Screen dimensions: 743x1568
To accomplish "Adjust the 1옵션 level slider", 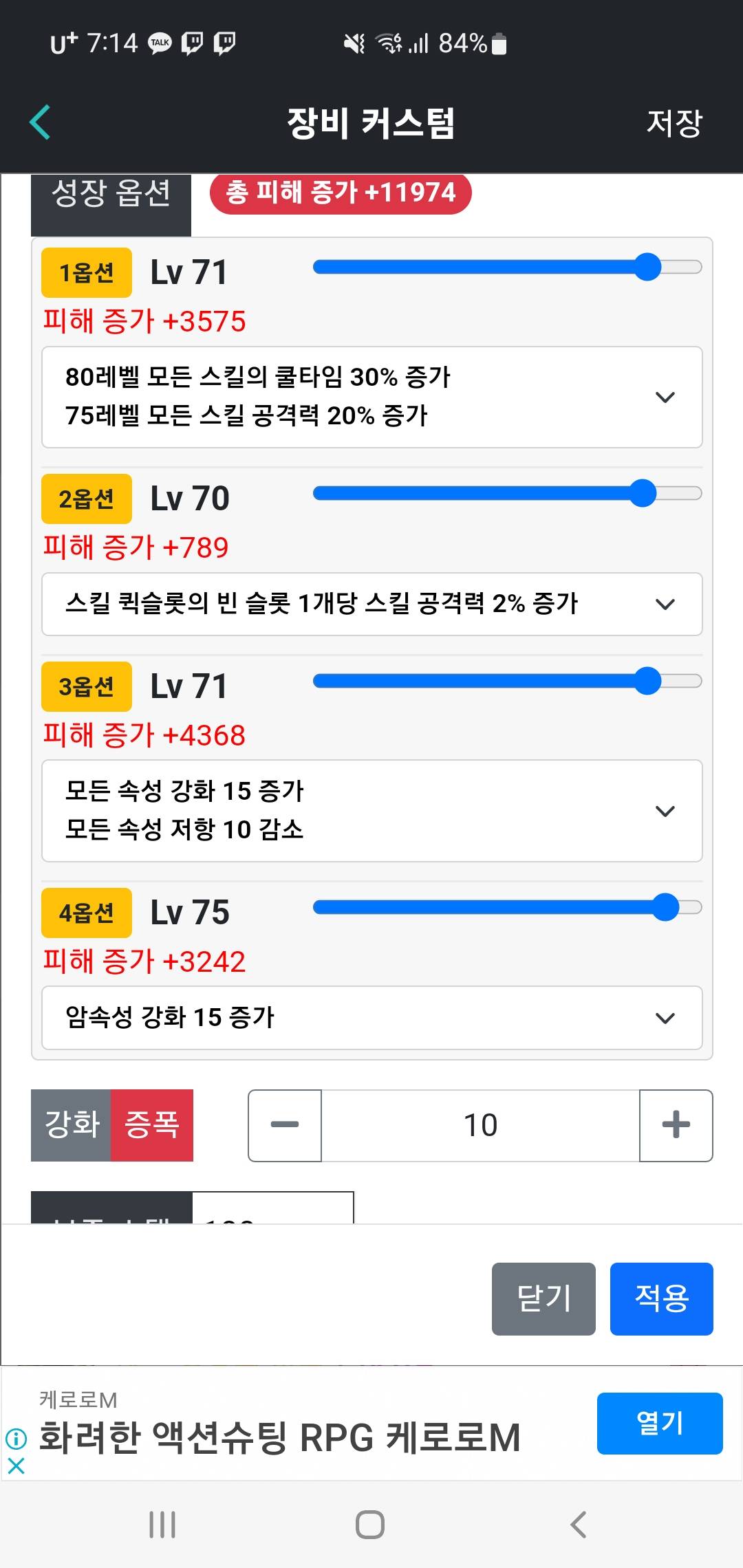I will tap(647, 267).
